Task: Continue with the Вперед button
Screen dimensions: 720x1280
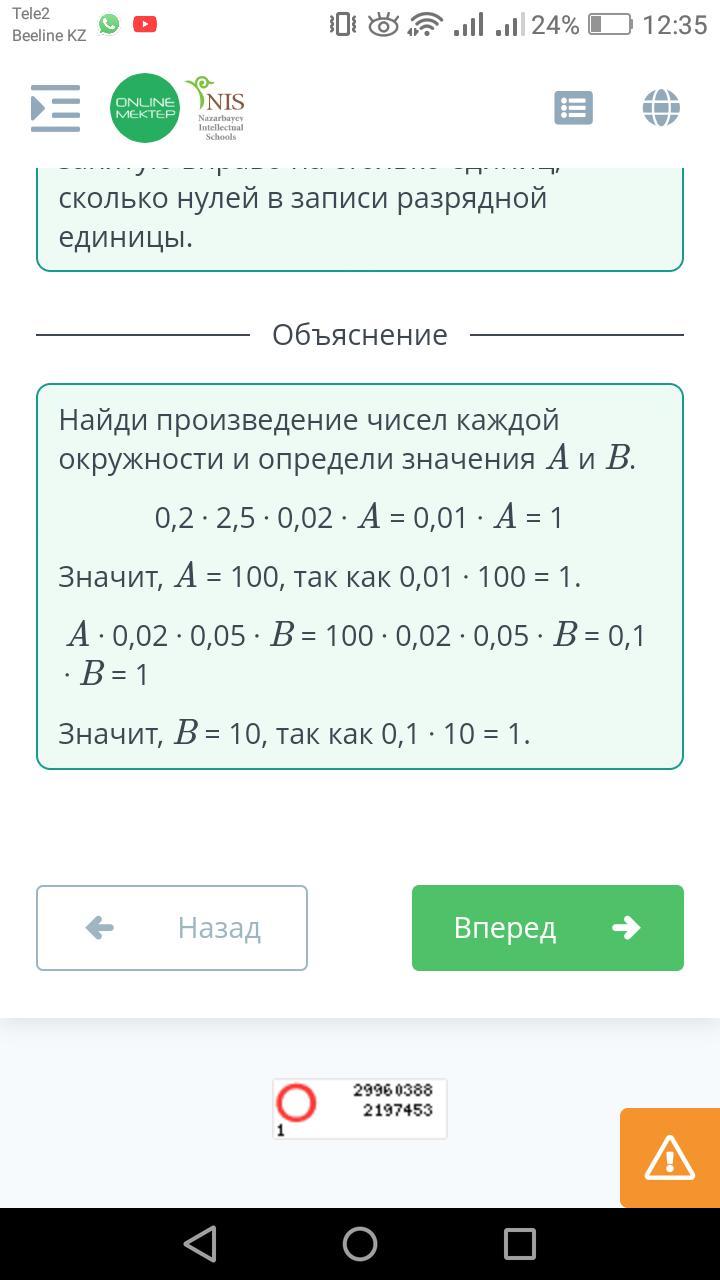Action: 548,928
